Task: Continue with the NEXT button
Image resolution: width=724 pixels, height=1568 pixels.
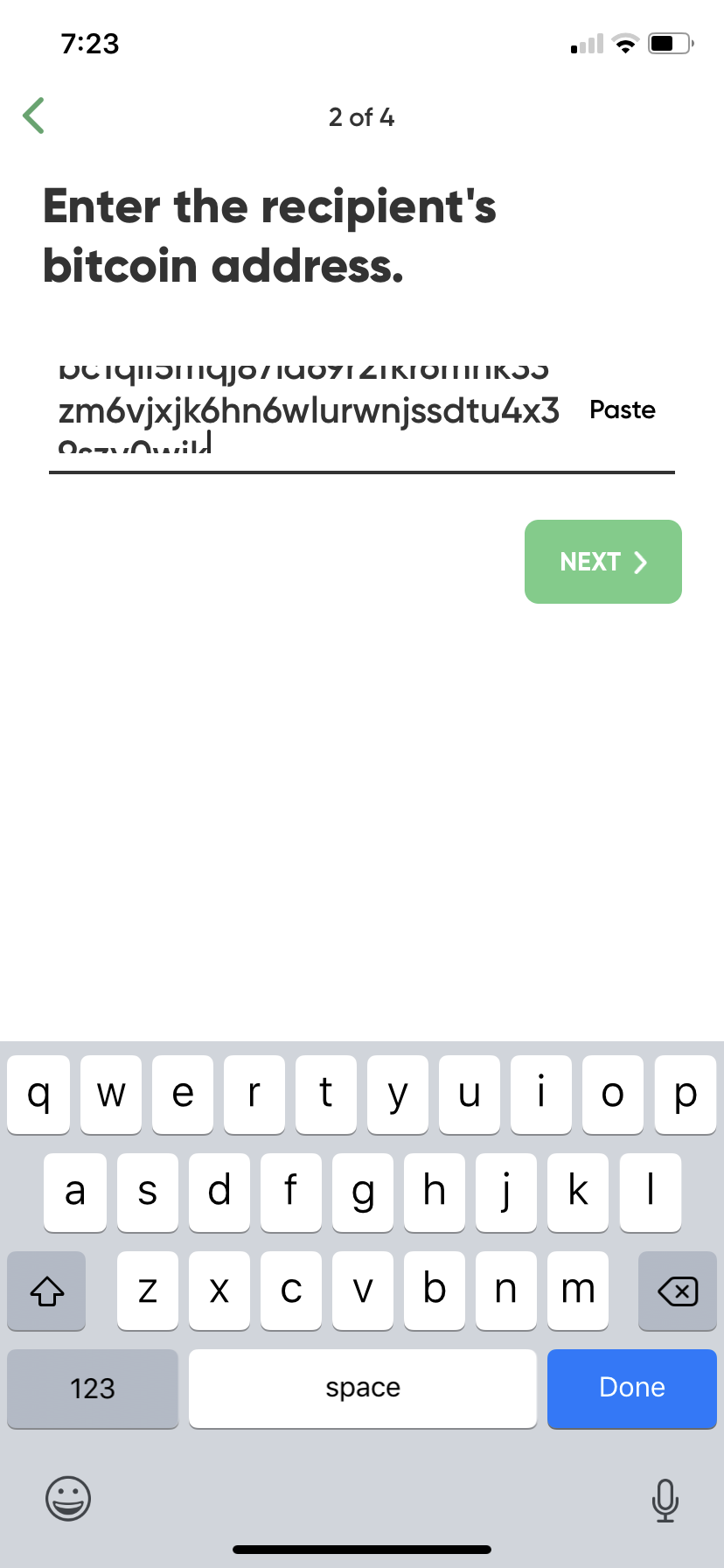Action: (x=603, y=562)
